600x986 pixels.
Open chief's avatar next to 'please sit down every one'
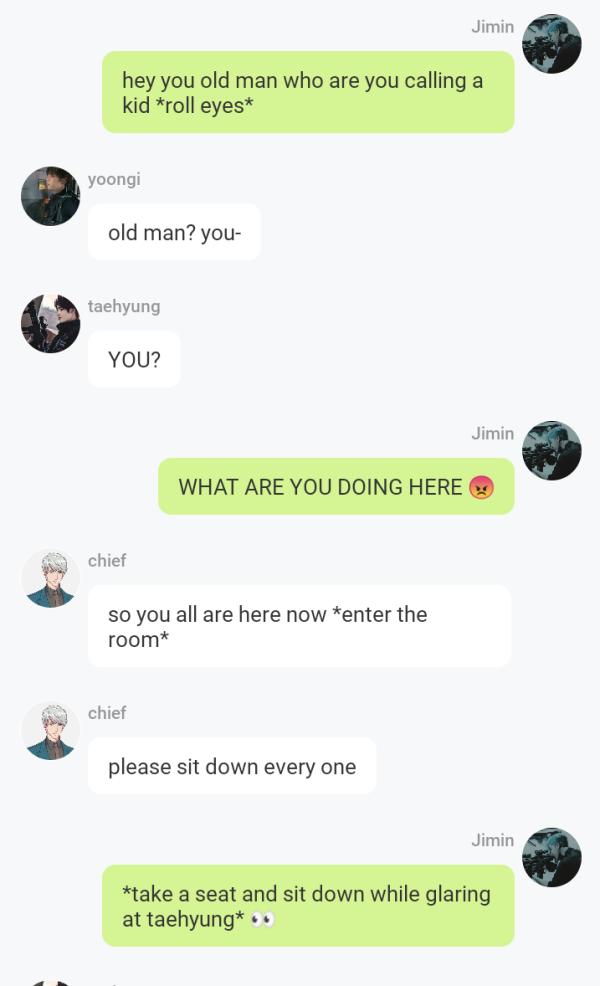[x=50, y=730]
